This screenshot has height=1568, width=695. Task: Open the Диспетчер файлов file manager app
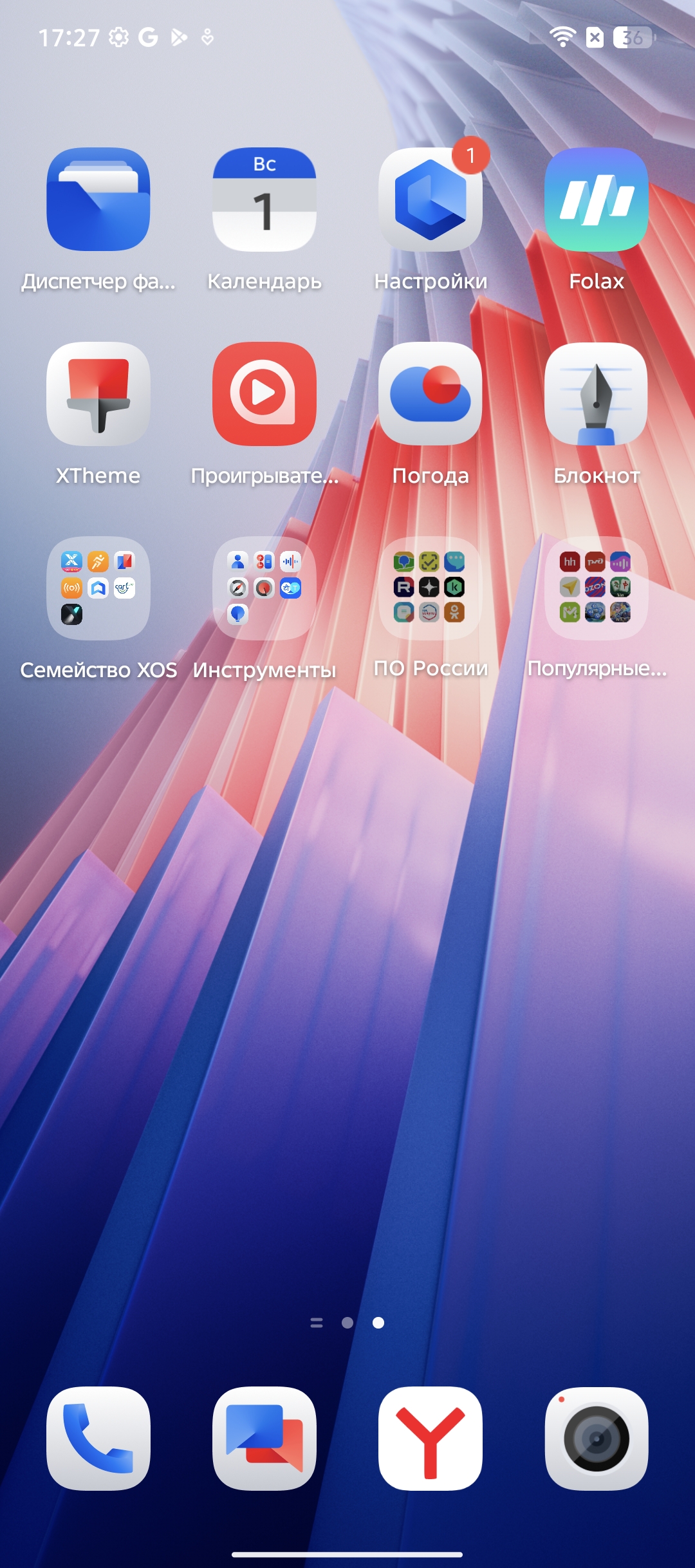(98, 200)
